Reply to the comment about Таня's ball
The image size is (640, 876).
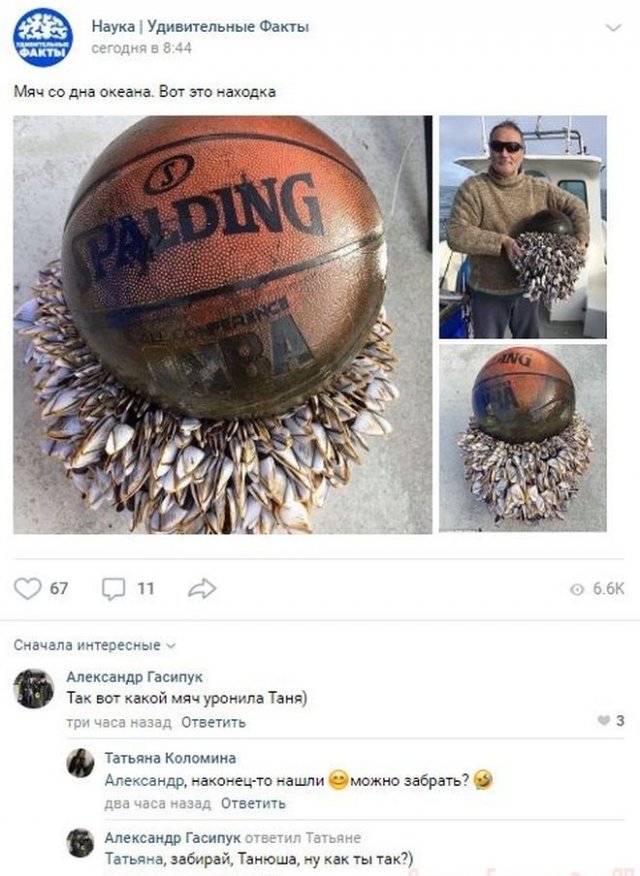[212, 722]
